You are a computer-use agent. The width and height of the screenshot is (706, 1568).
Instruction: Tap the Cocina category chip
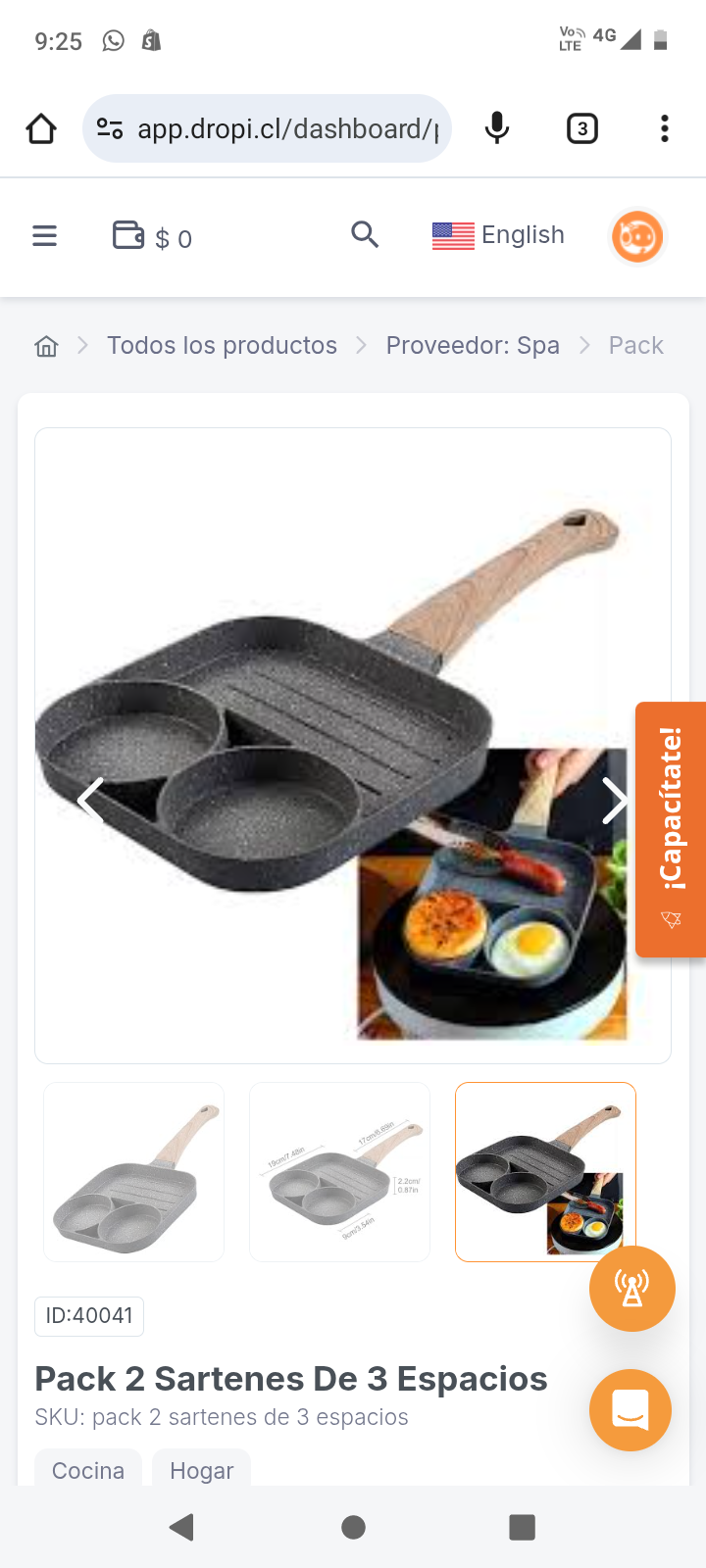coord(88,1470)
